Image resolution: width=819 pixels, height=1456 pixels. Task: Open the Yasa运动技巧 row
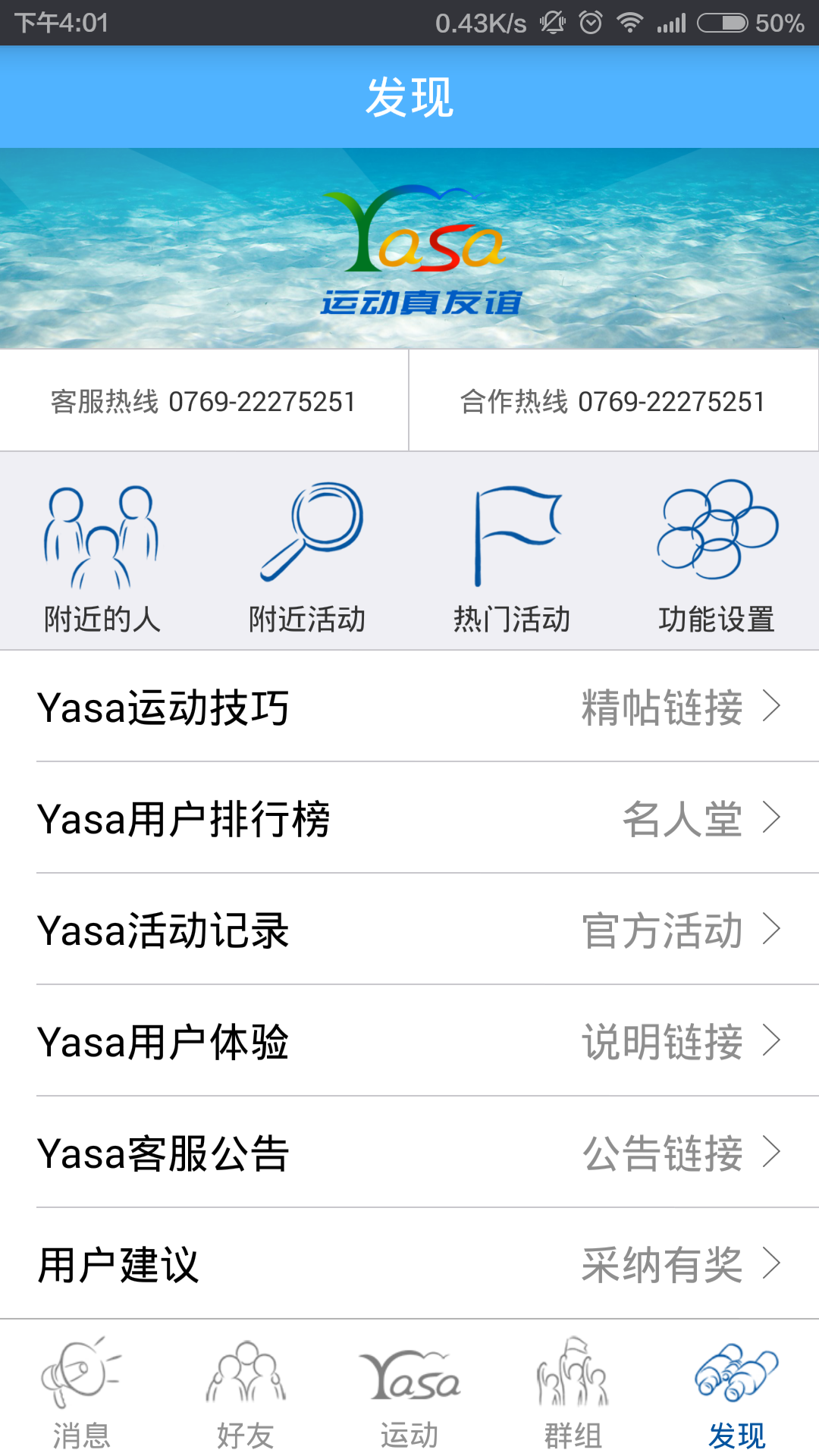coord(409,707)
